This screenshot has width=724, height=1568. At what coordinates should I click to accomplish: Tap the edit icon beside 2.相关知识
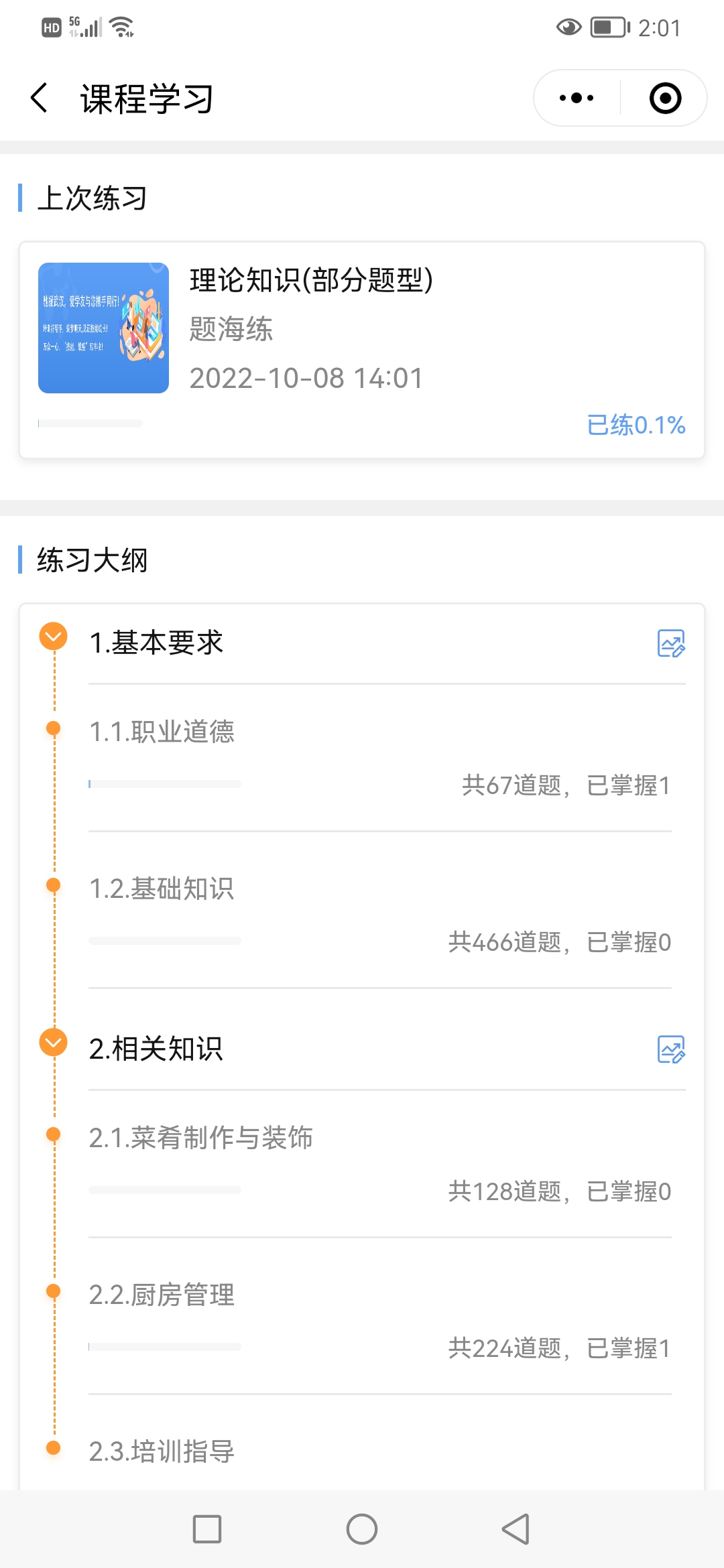671,1049
